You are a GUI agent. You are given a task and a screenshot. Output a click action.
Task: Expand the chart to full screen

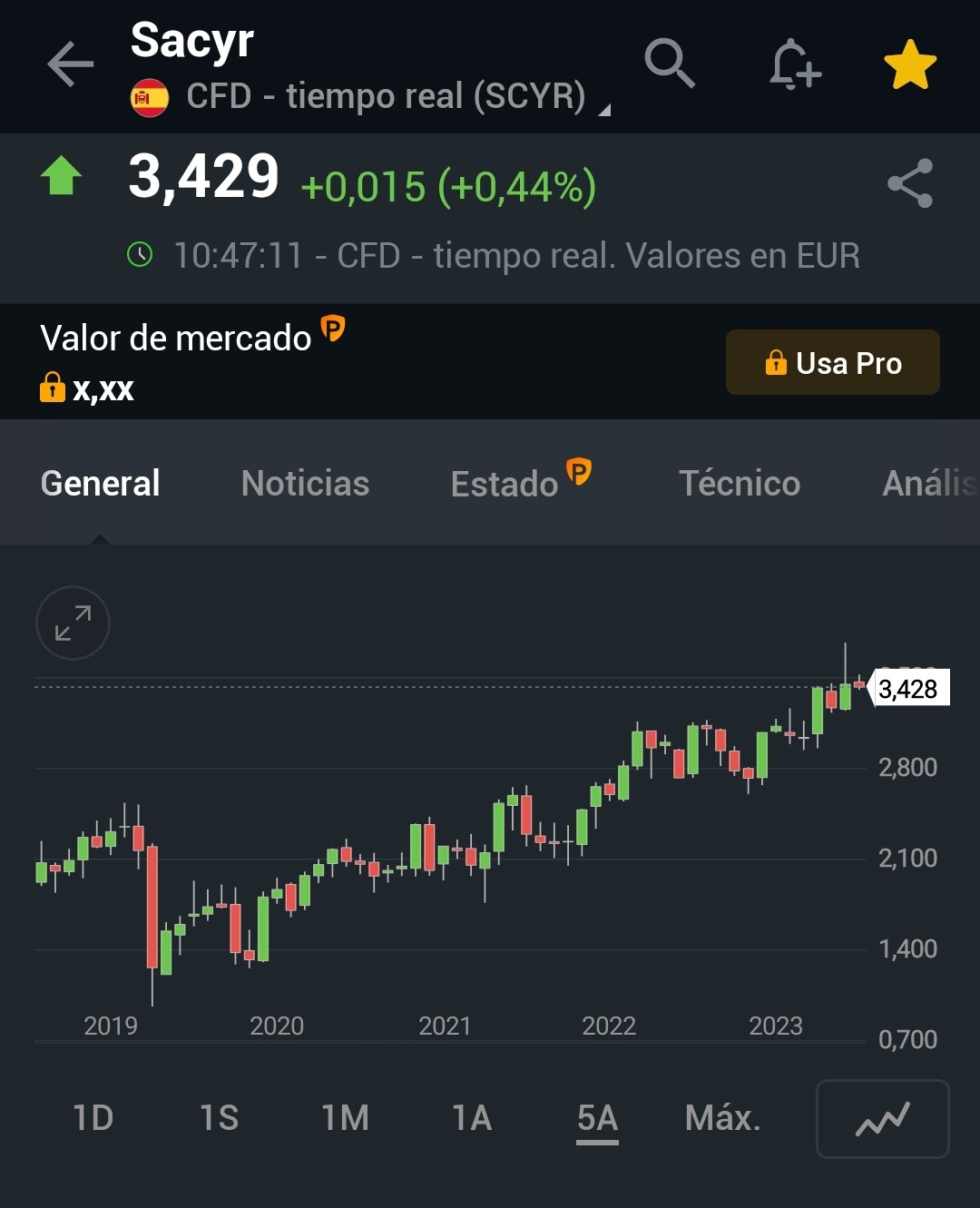coord(73,623)
